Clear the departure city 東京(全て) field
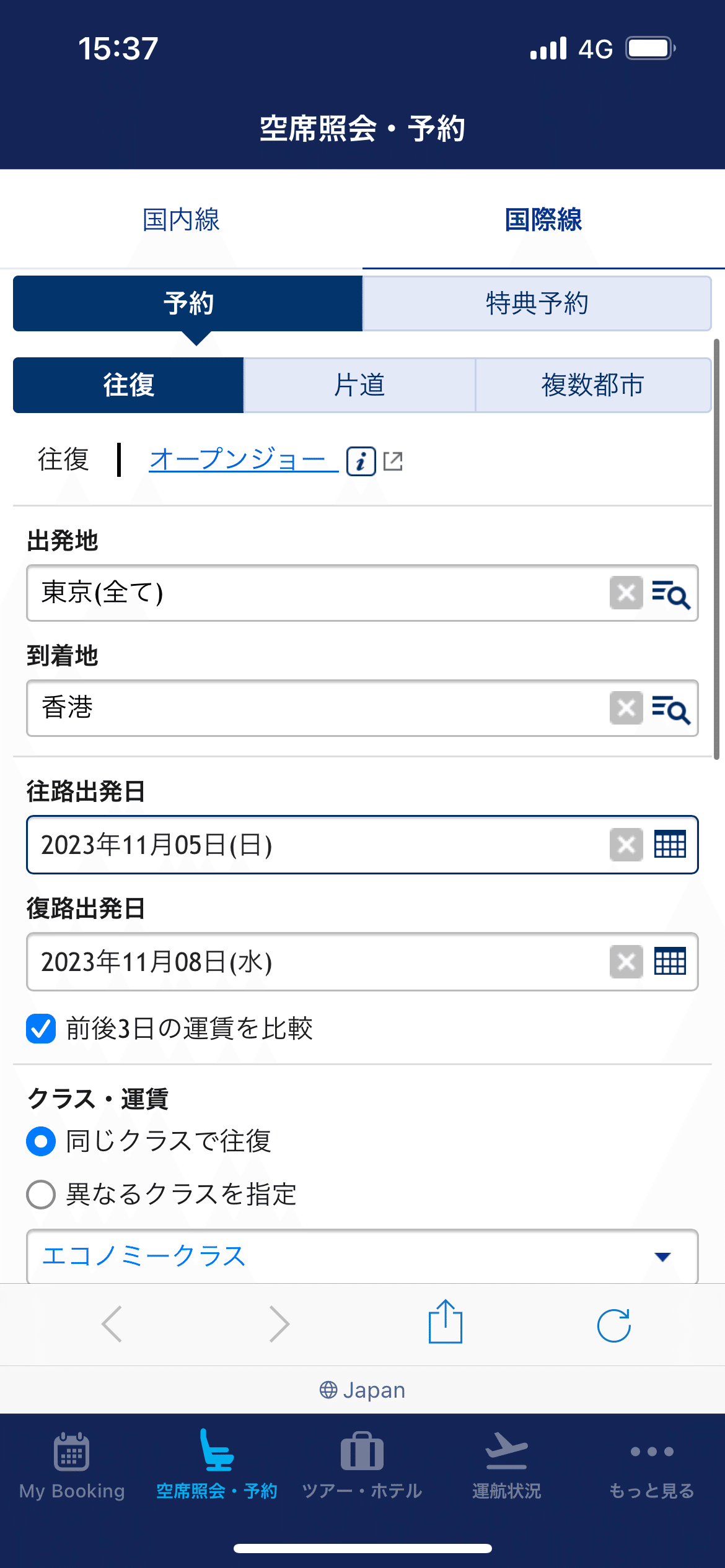725x1568 pixels. point(625,593)
